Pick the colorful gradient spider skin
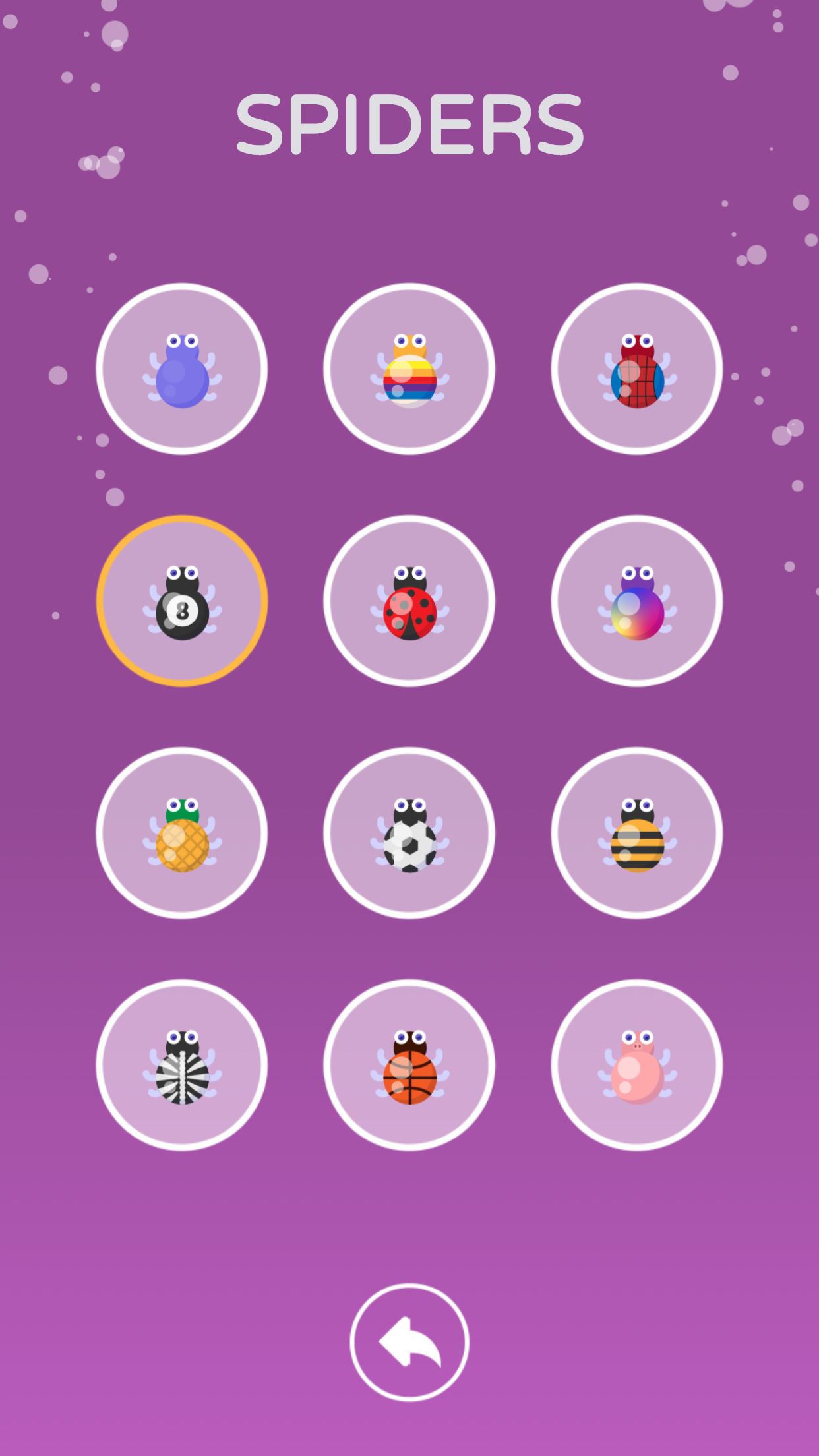Viewport: 819px width, 1456px height. pos(637,601)
